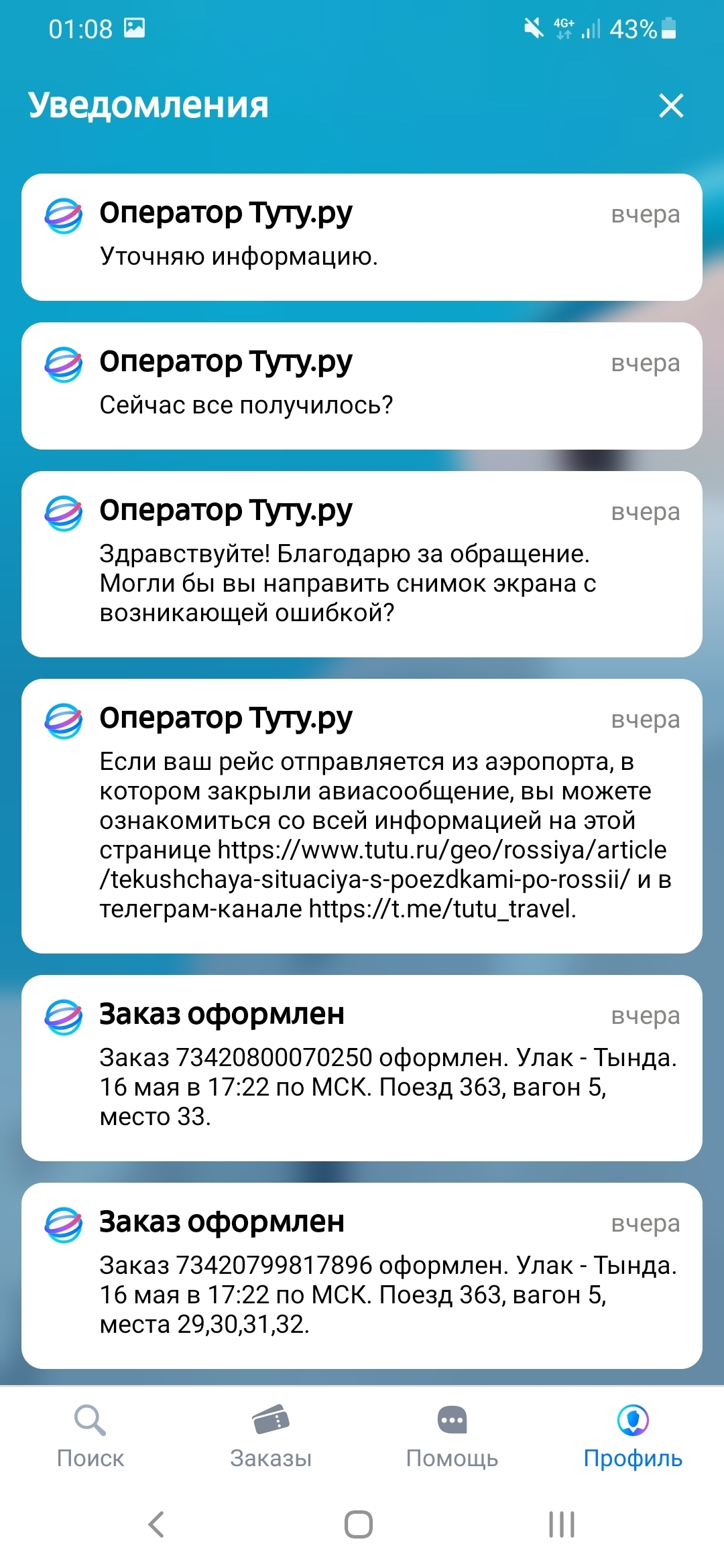This screenshot has width=724, height=1568.
Task: Close the Уведомления screen
Action: [671, 106]
